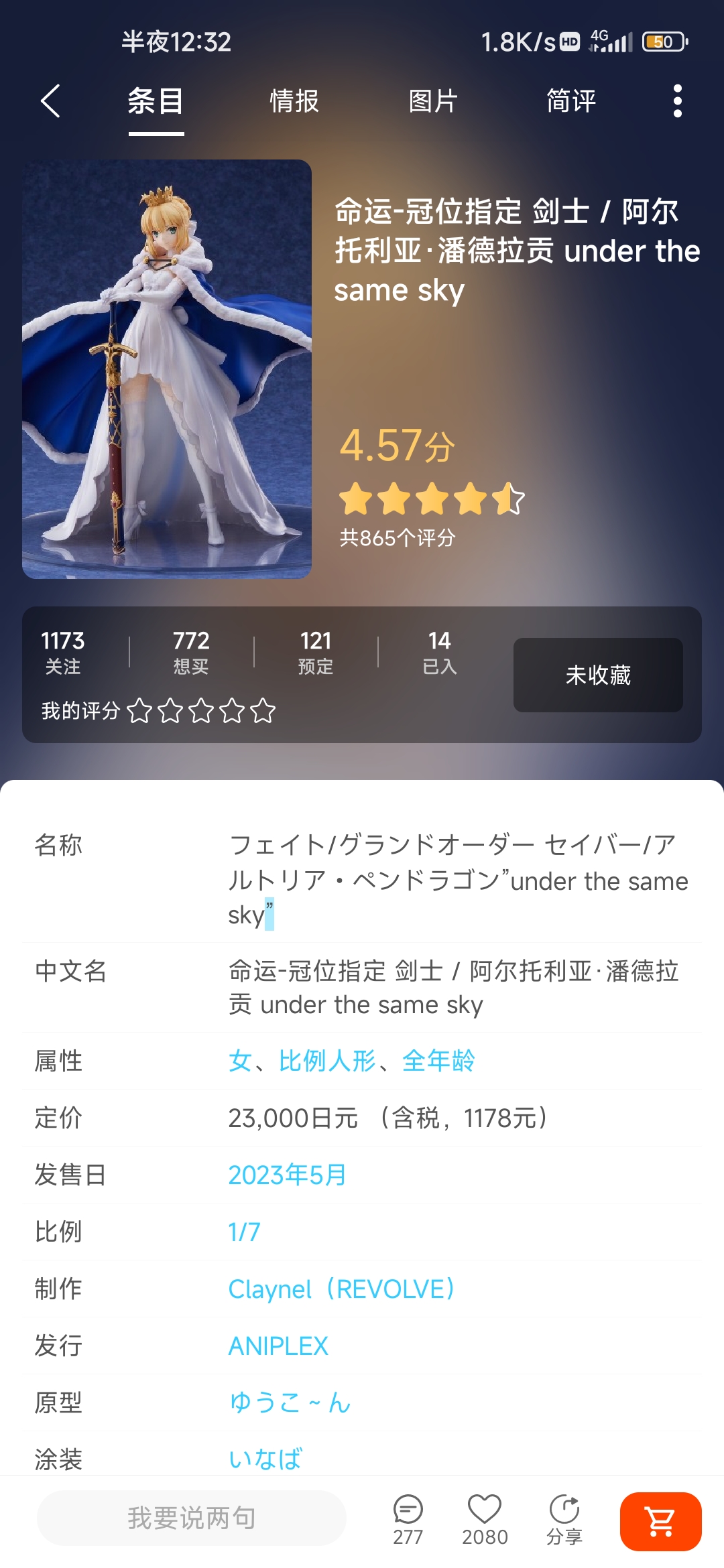Screen dimensions: 724x1568
Task: Tap the 我要说两句 comment field
Action: point(192,1518)
